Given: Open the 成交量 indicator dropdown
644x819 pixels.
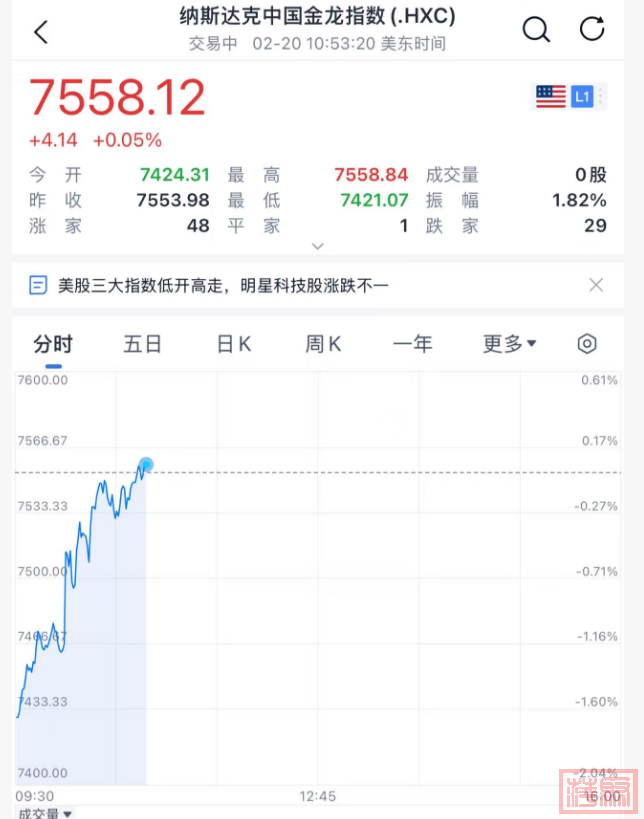Looking at the screenshot, I should [45, 813].
